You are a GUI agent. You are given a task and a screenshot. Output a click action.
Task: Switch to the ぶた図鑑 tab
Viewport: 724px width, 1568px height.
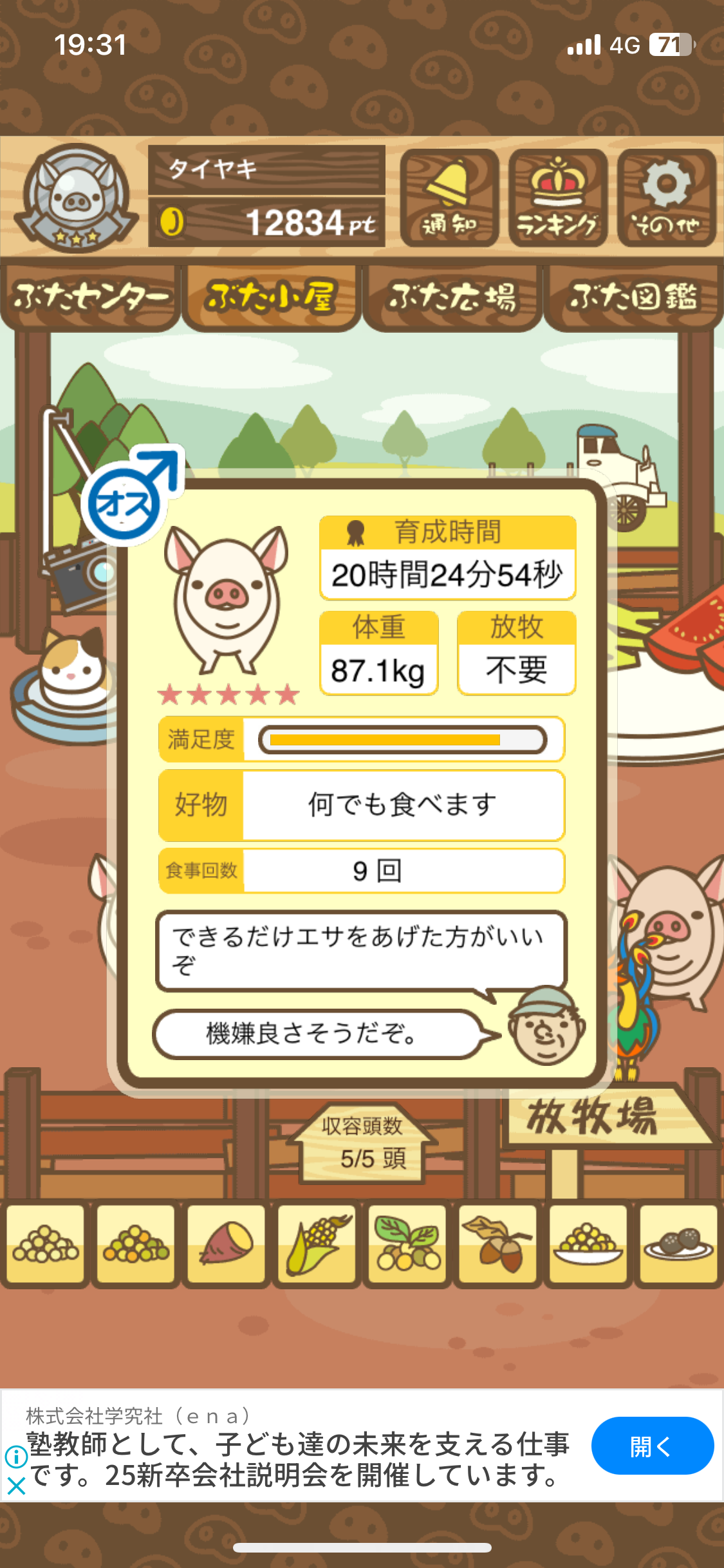[x=633, y=297]
